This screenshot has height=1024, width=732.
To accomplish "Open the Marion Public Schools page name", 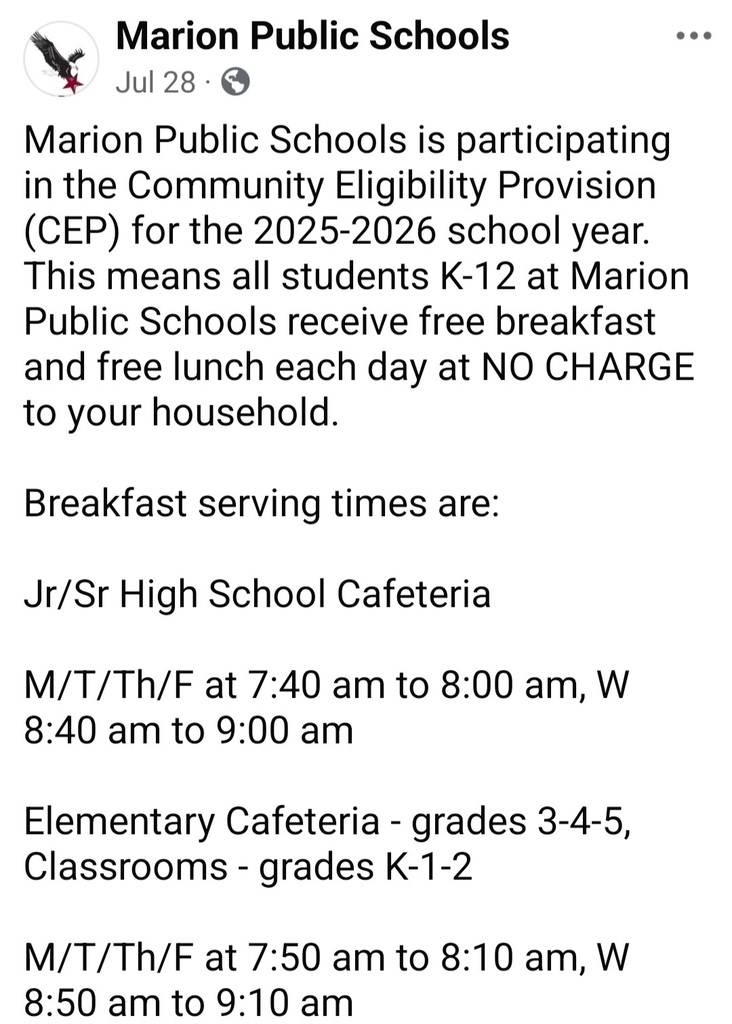I will pos(312,37).
